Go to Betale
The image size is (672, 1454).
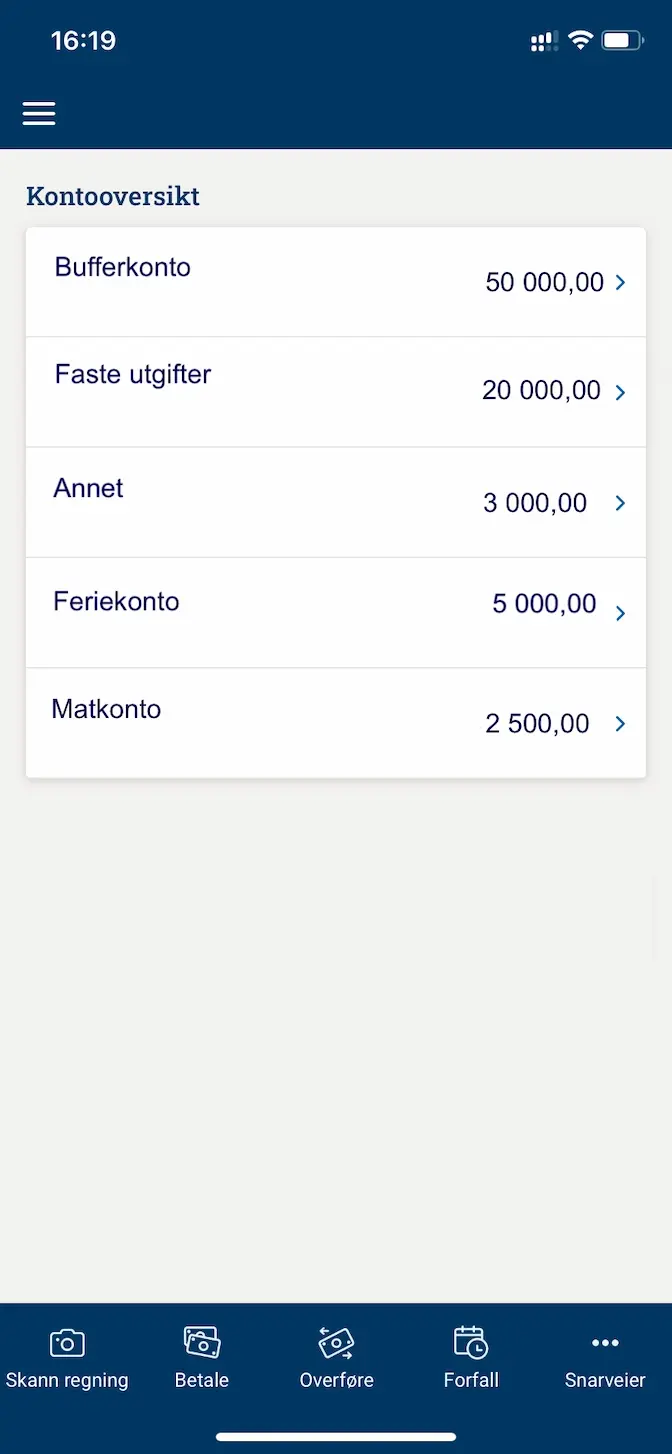pos(202,1358)
